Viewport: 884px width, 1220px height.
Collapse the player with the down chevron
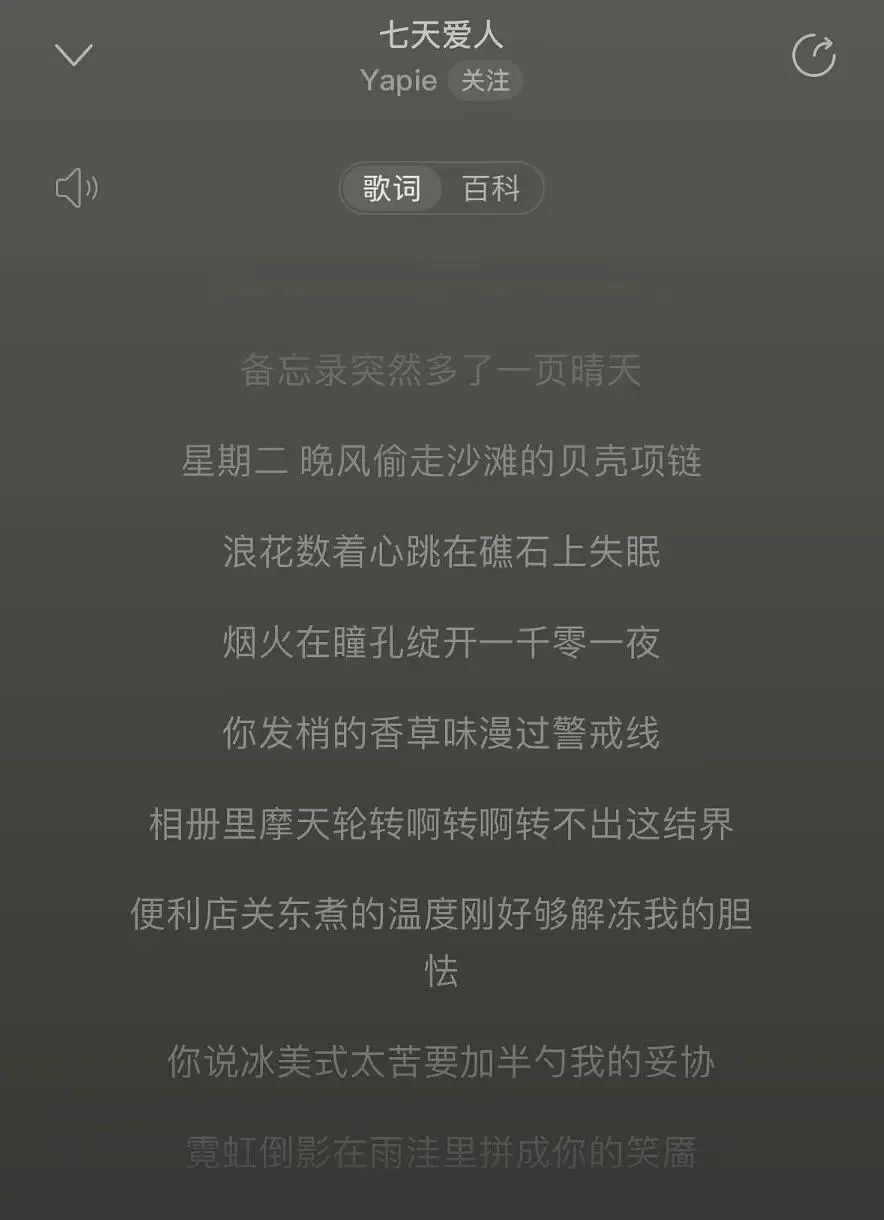click(73, 55)
